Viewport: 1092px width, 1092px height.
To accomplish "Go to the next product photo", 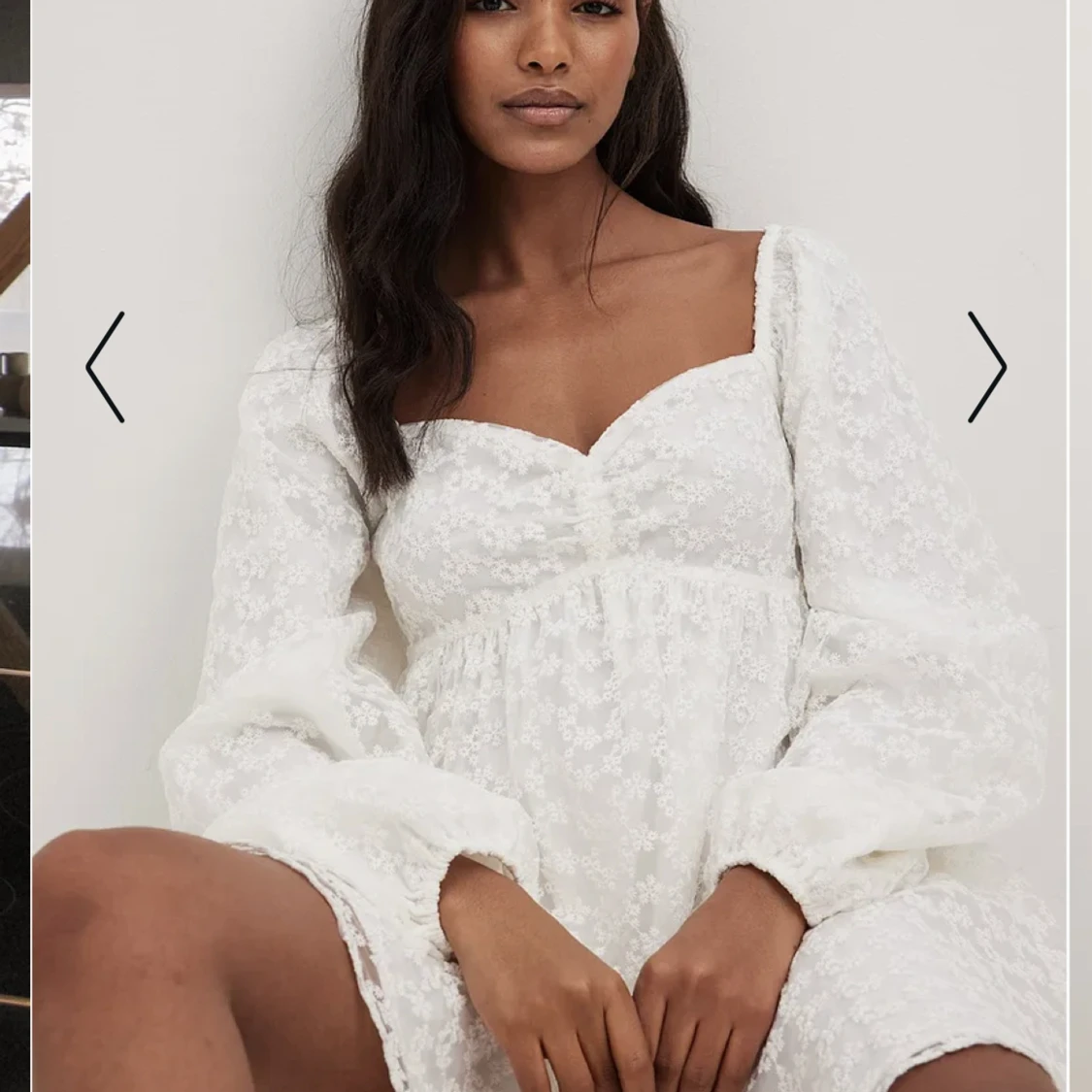I will point(986,367).
